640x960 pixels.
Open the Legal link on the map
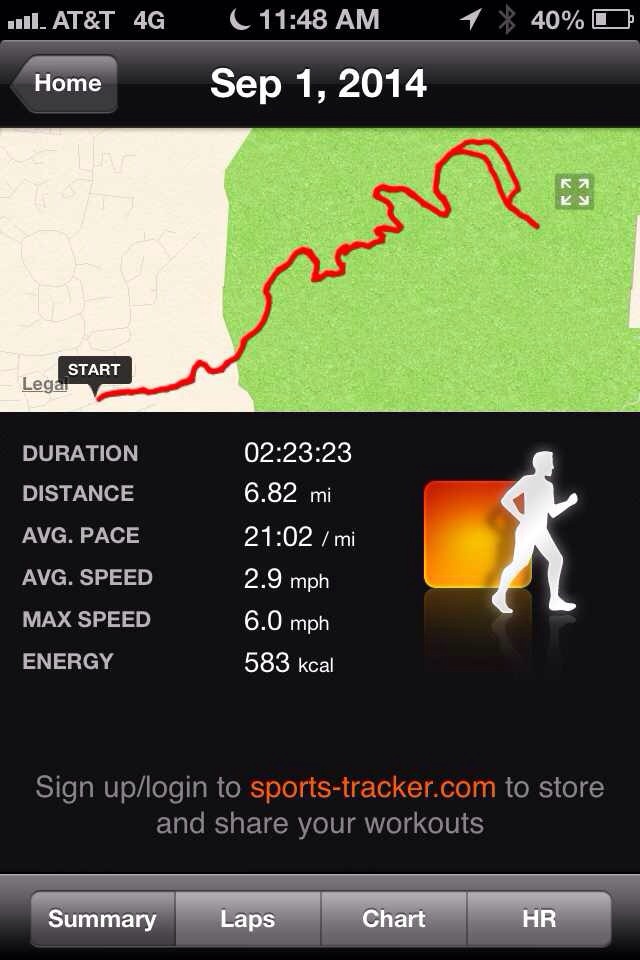pos(44,384)
